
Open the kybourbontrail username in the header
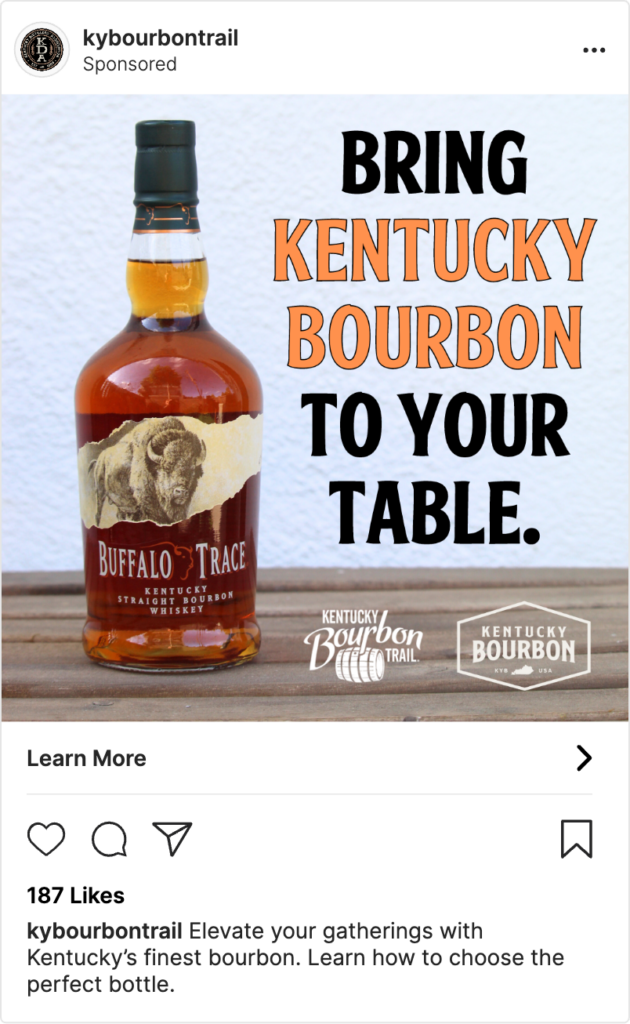[160, 39]
